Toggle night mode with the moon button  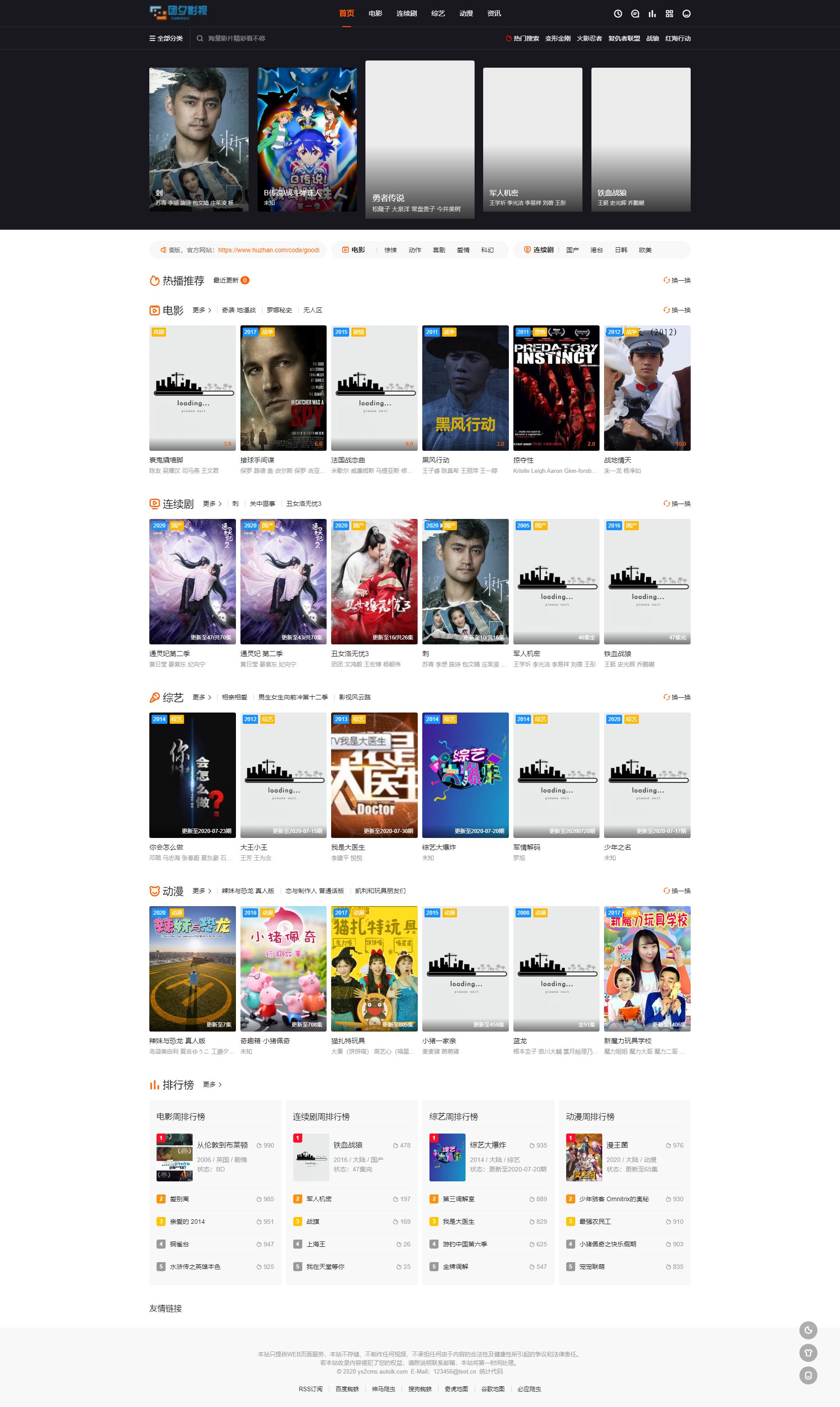point(808,1330)
